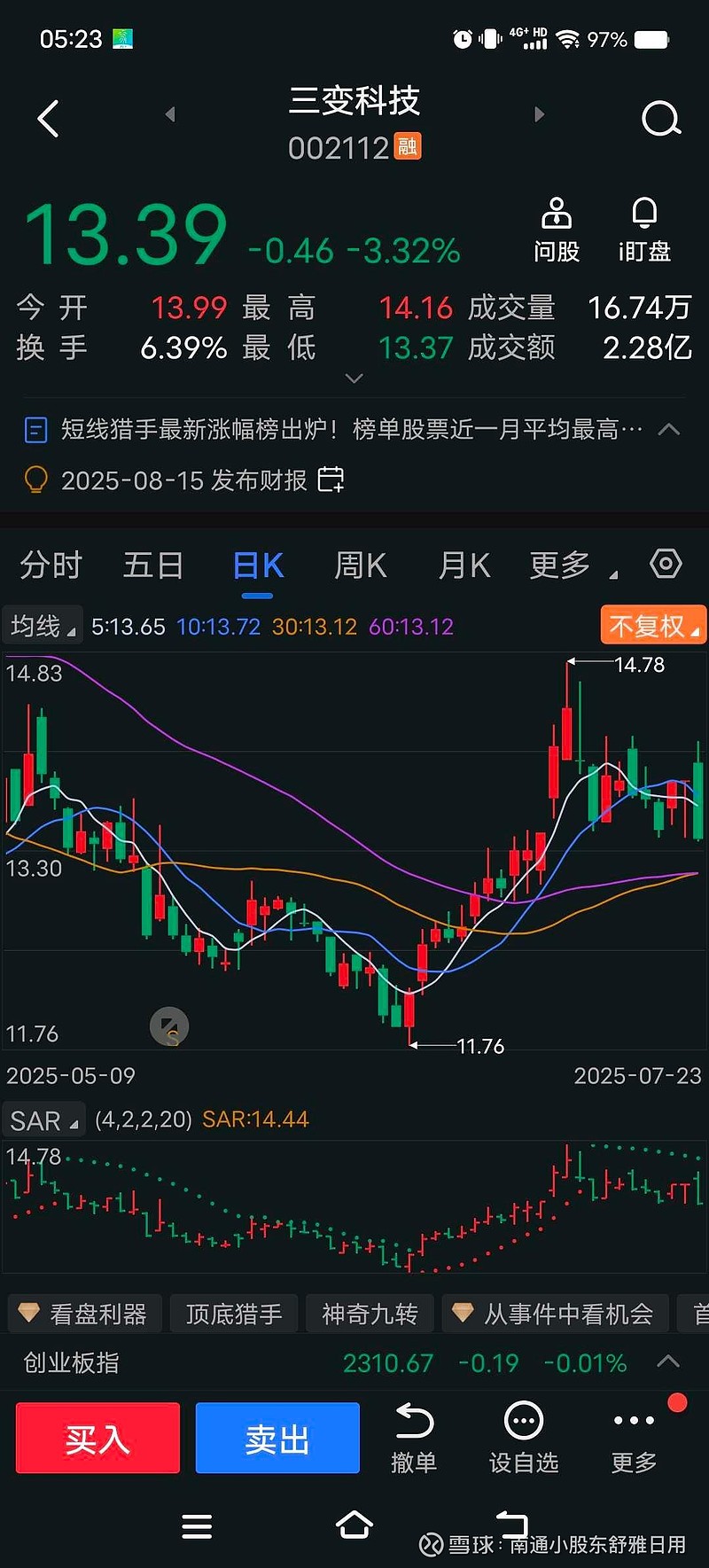
Task: Go back using the top-left arrow
Action: [49, 118]
